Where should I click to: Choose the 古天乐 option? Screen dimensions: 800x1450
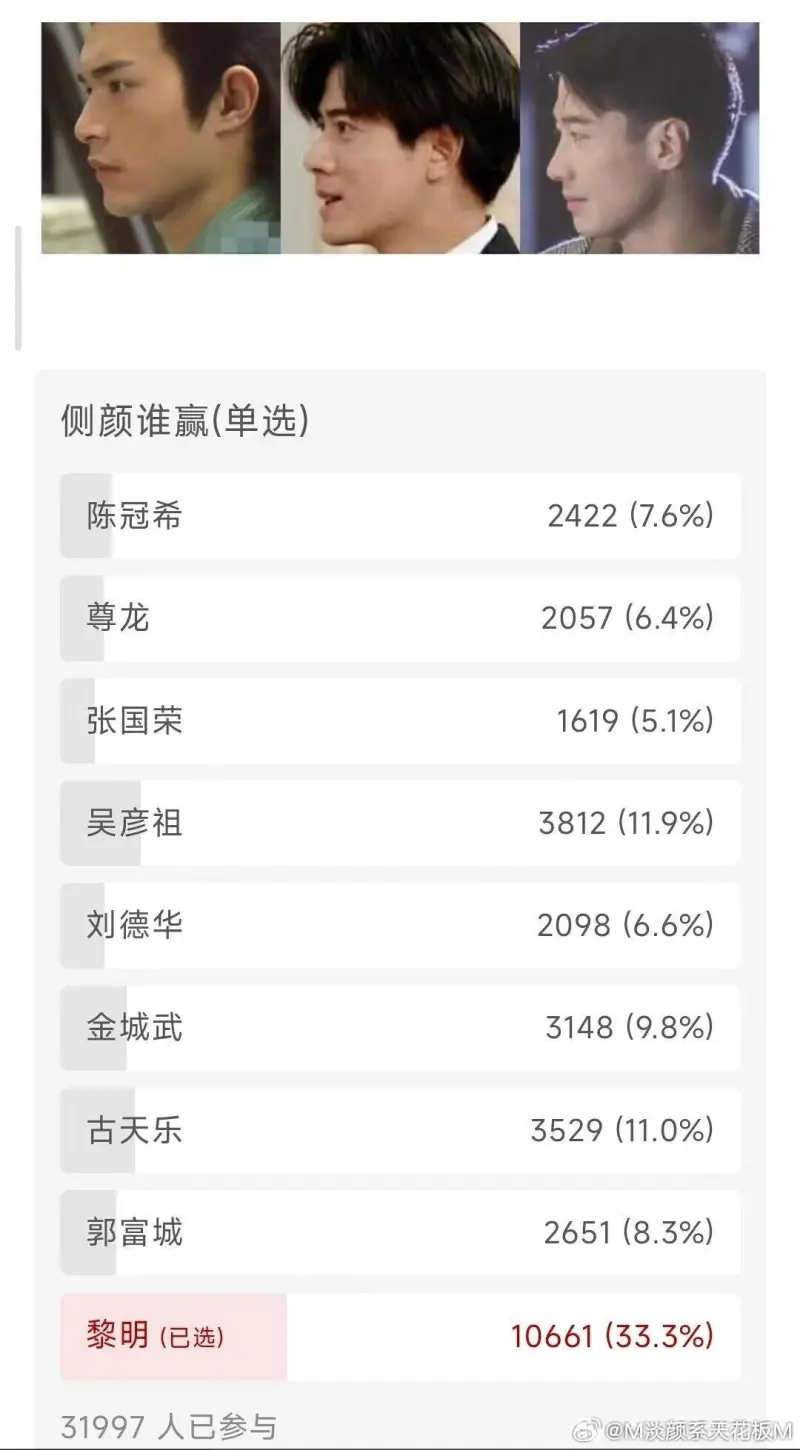pyautogui.click(x=400, y=1130)
